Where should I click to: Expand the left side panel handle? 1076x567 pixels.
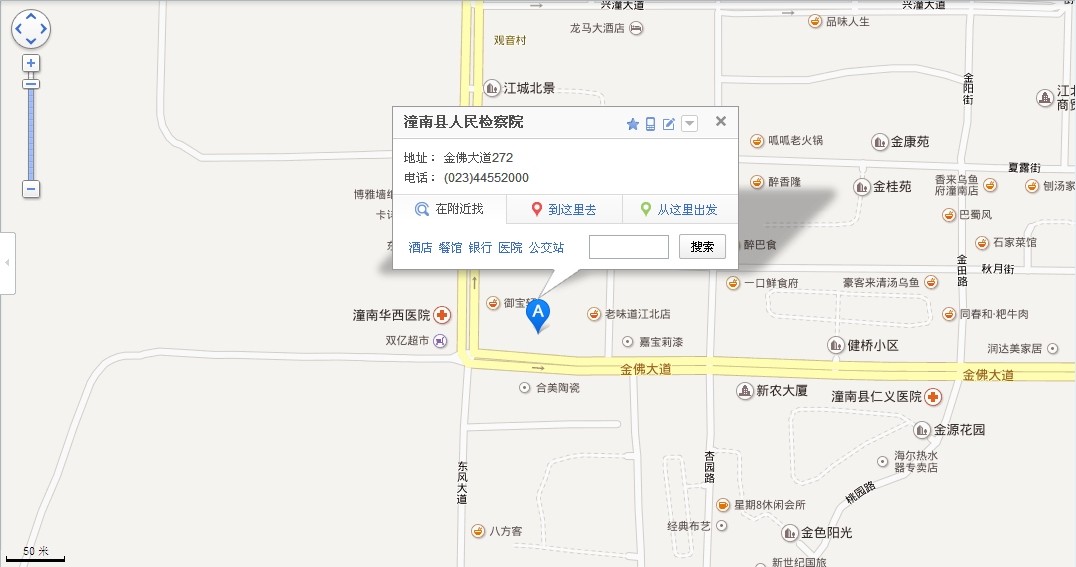(7, 262)
